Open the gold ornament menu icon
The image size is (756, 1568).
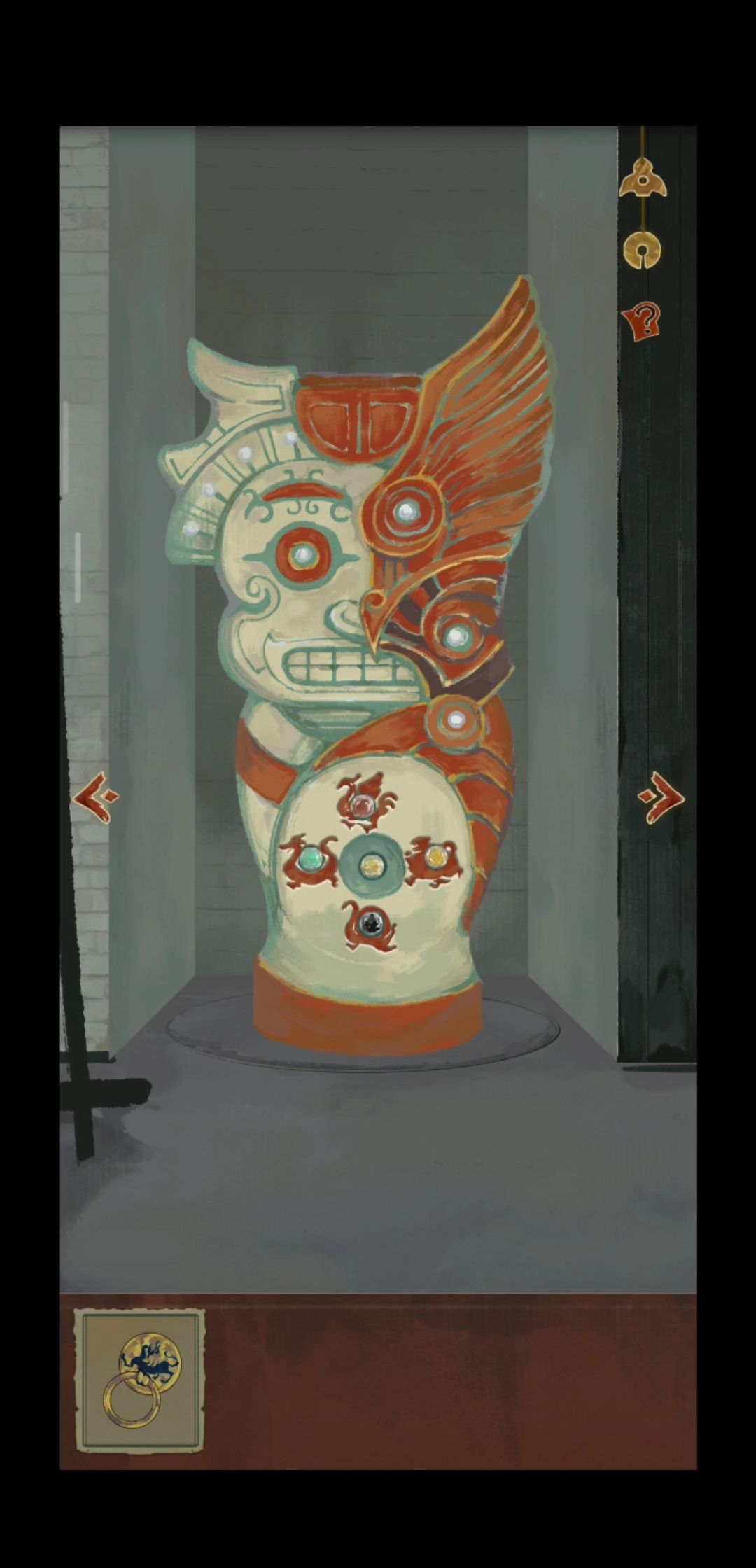point(643,178)
